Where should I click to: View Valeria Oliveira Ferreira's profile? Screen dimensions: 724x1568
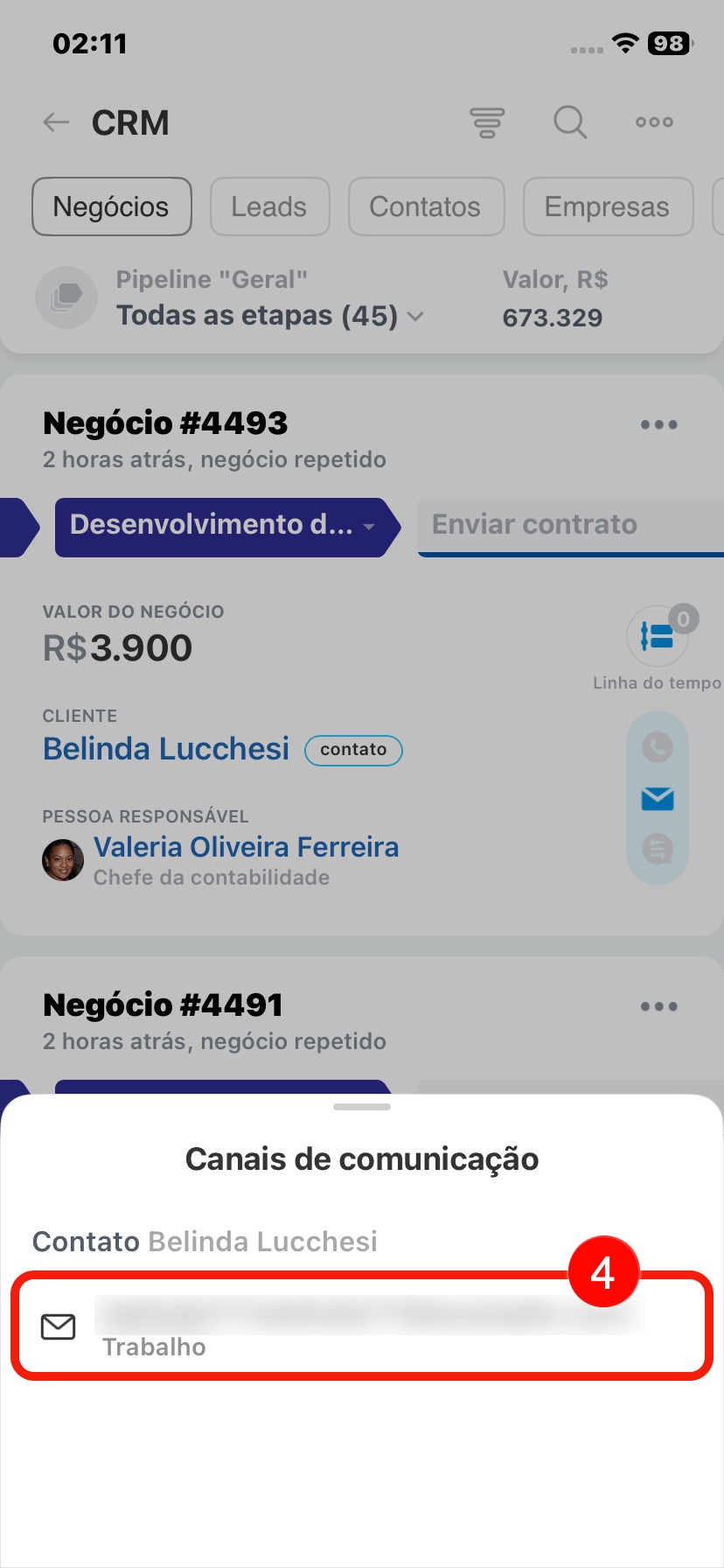(246, 847)
